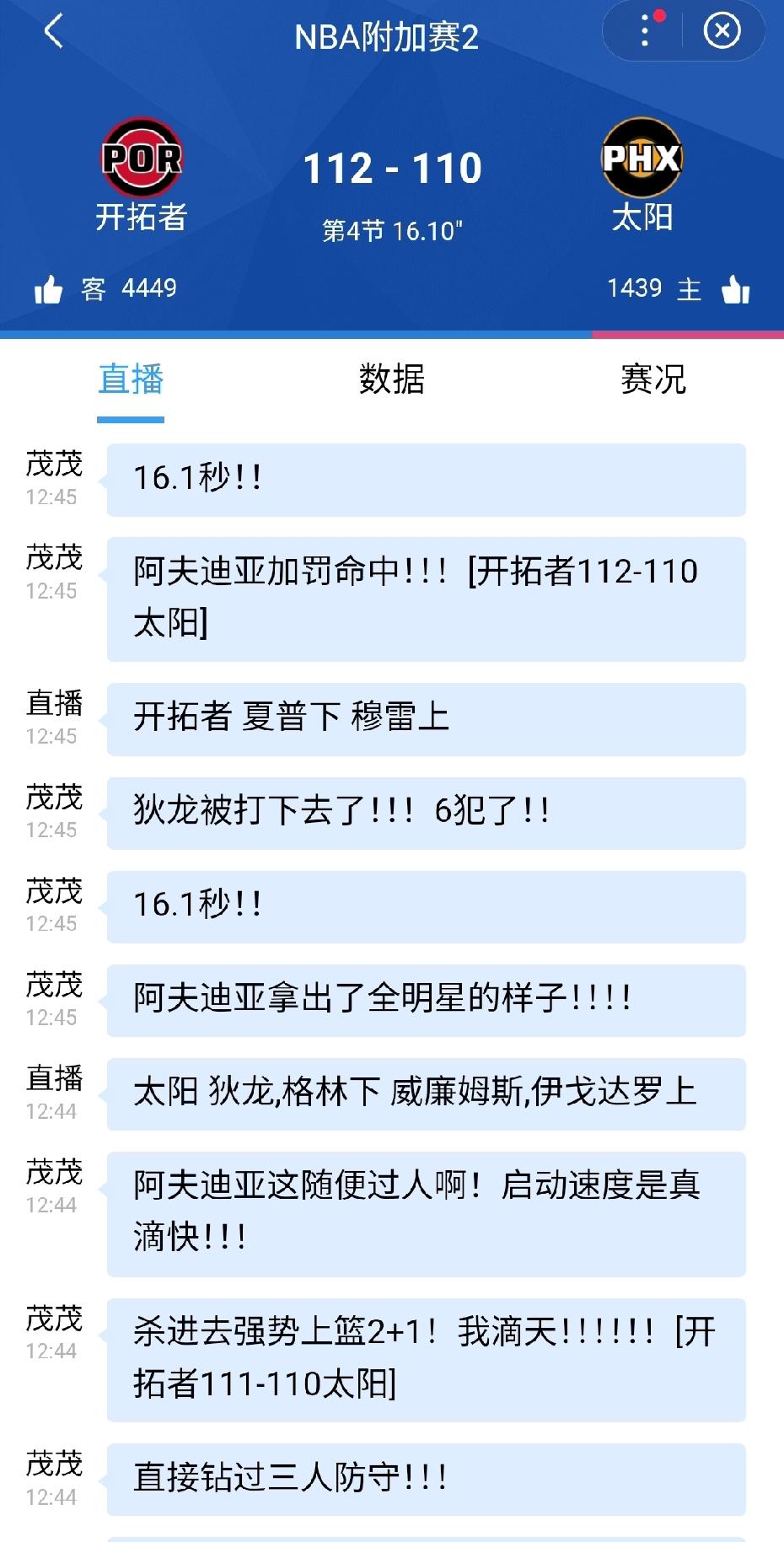The height and width of the screenshot is (1542, 784).
Task: Switch to the 赛况 tab
Action: (x=655, y=382)
